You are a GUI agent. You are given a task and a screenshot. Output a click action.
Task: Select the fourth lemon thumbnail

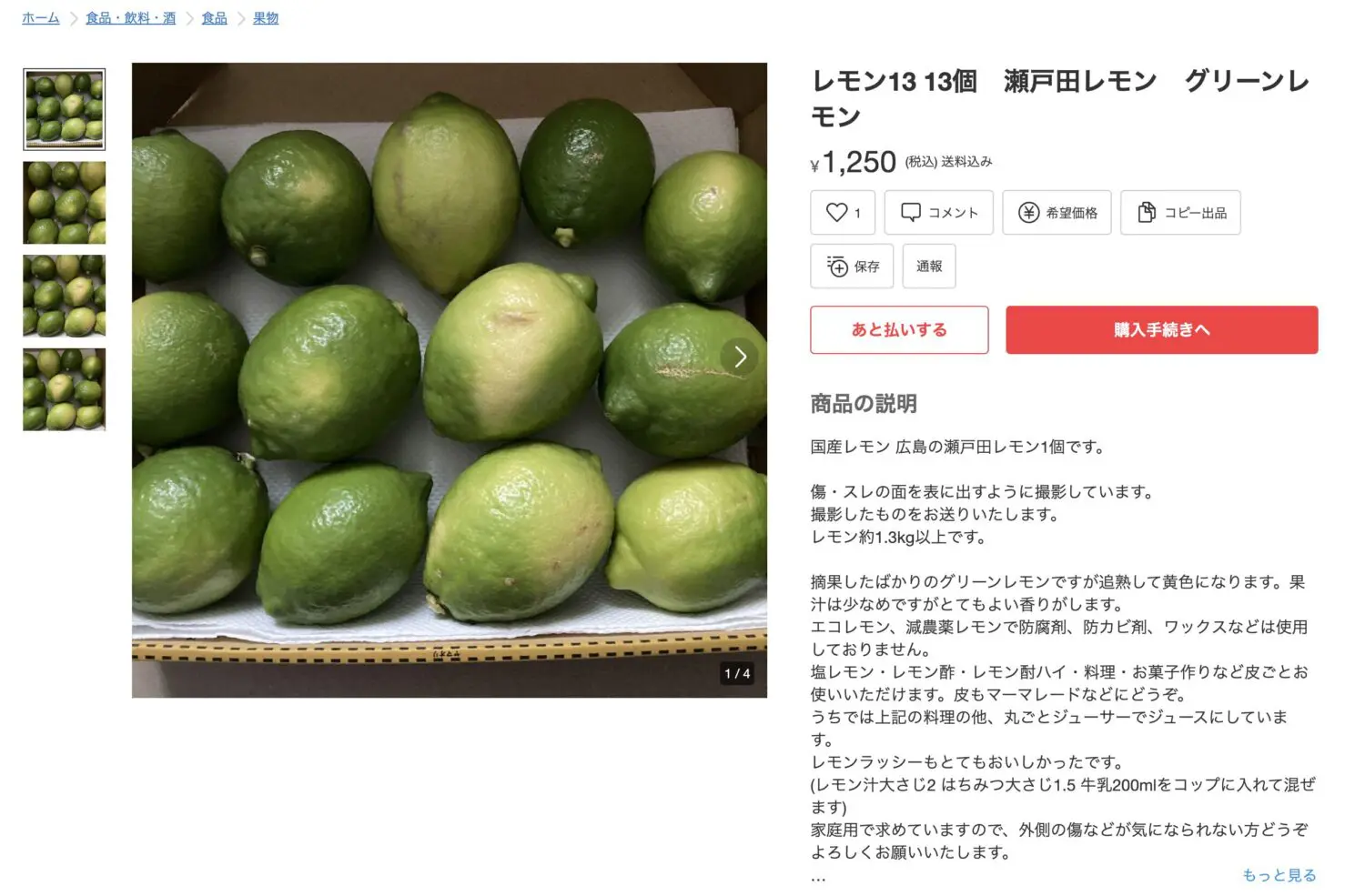64,389
